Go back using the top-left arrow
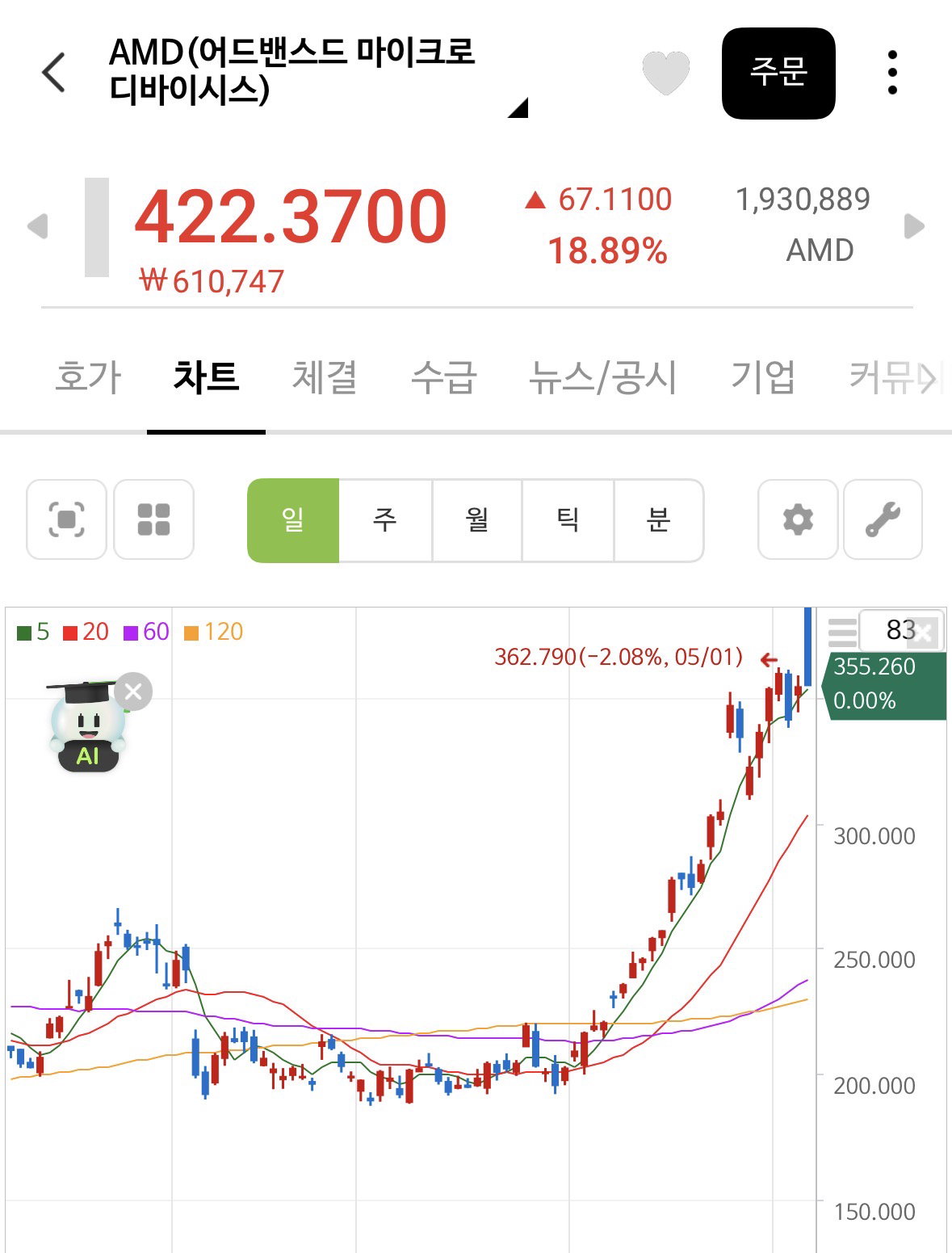The image size is (952, 1253). click(53, 72)
